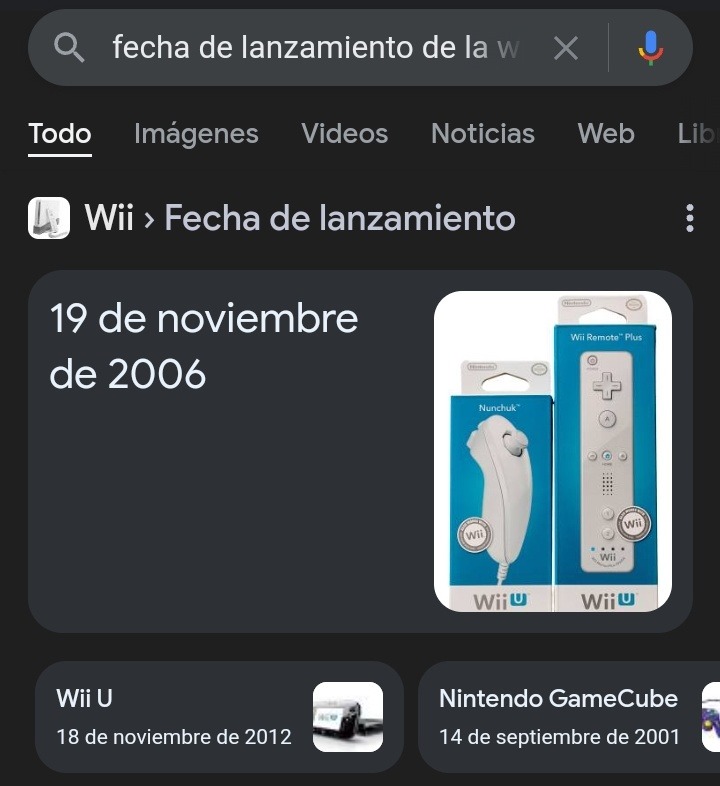The image size is (720, 786).
Task: Tap the Wii U console thumbnail icon
Action: coord(349,717)
